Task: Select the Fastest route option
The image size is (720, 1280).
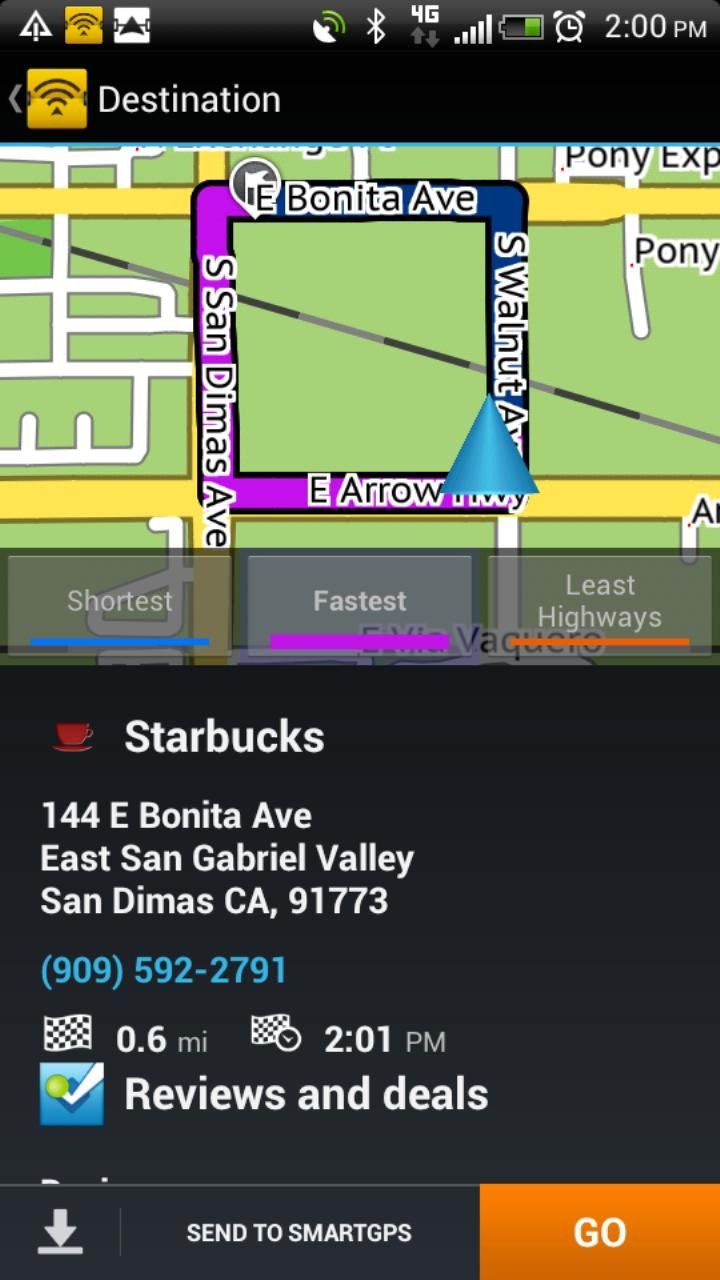Action: pos(359,600)
